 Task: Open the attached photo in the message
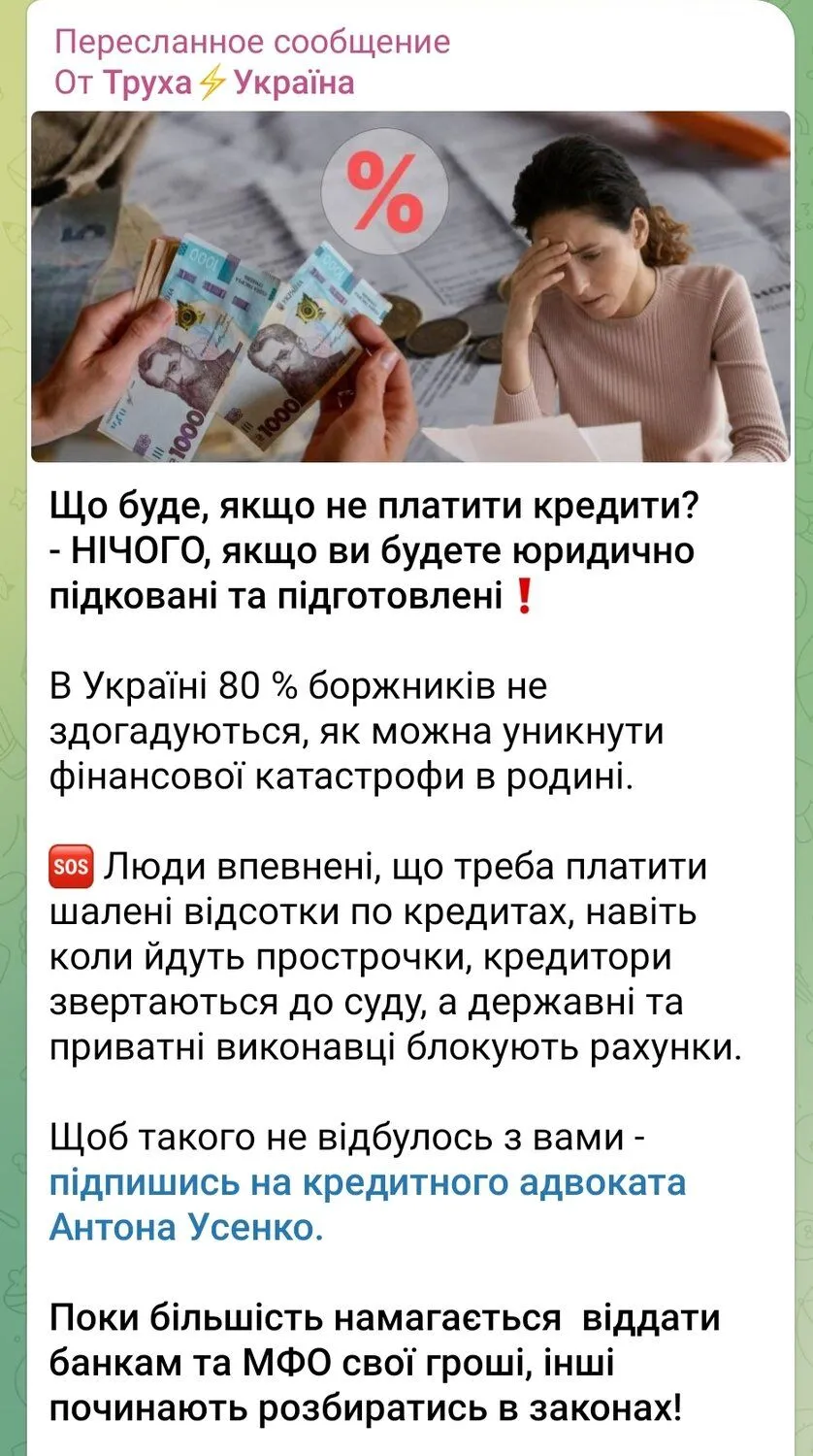[410, 286]
